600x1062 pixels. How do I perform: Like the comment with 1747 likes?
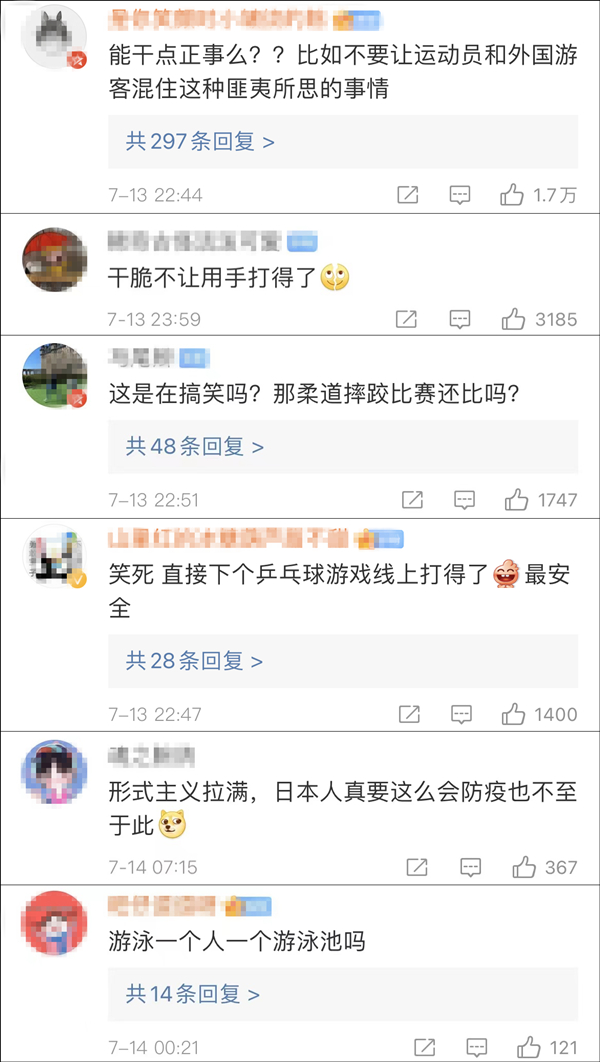pyautogui.click(x=517, y=500)
